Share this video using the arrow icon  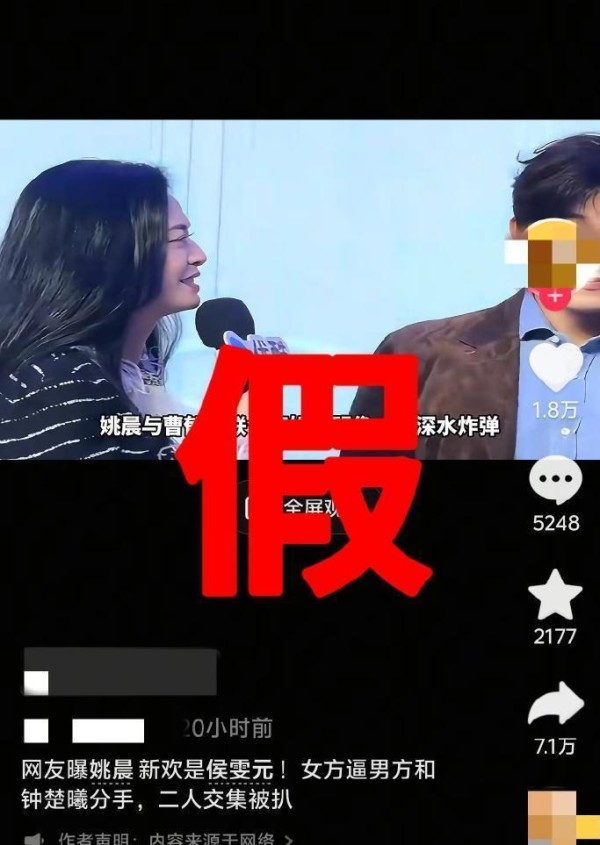(555, 705)
